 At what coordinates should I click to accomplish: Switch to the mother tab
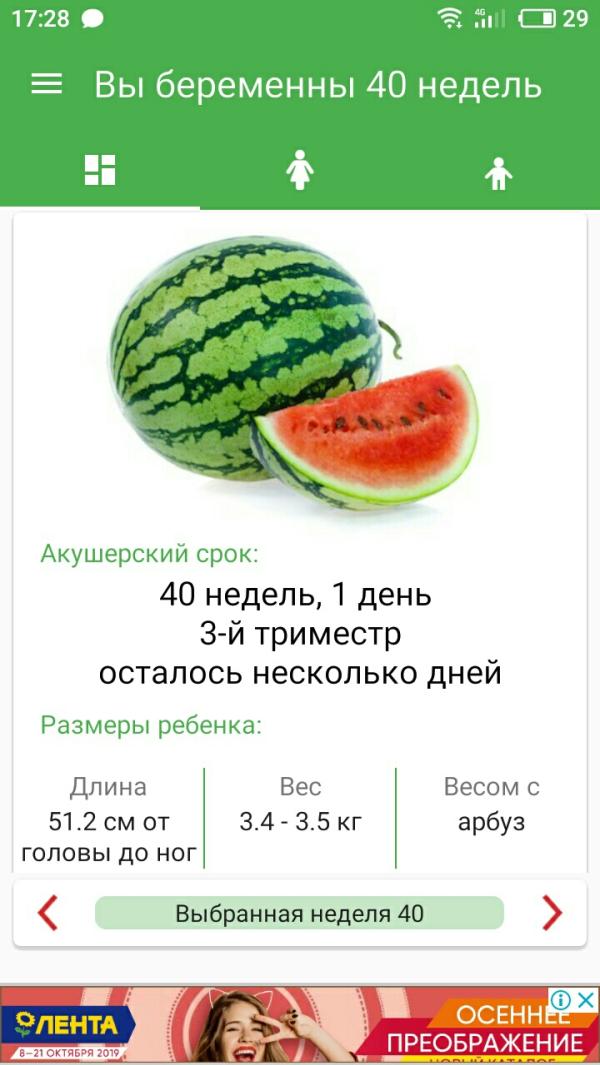299,171
